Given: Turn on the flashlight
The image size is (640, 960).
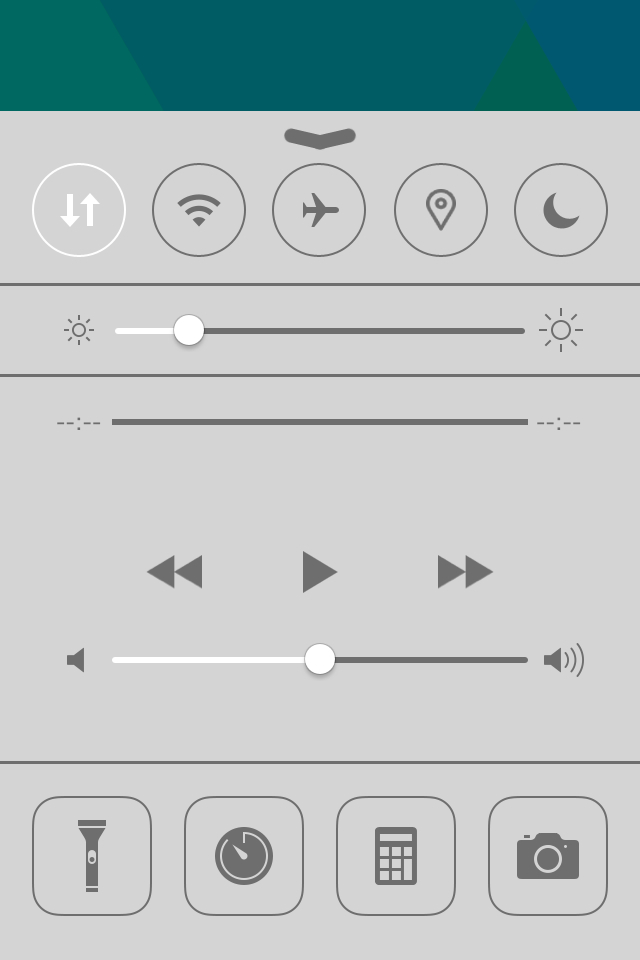Looking at the screenshot, I should pos(92,856).
